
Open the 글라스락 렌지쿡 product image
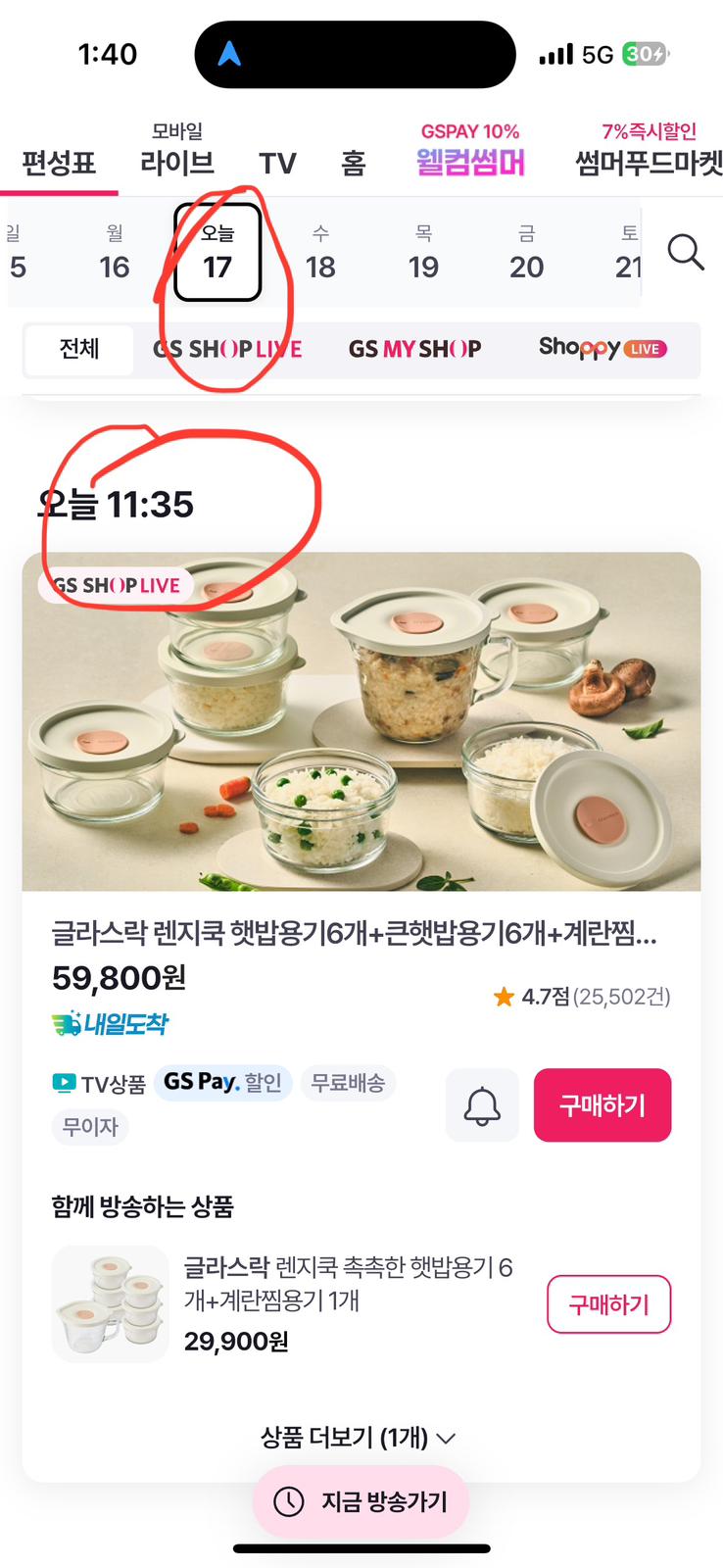coord(361,721)
